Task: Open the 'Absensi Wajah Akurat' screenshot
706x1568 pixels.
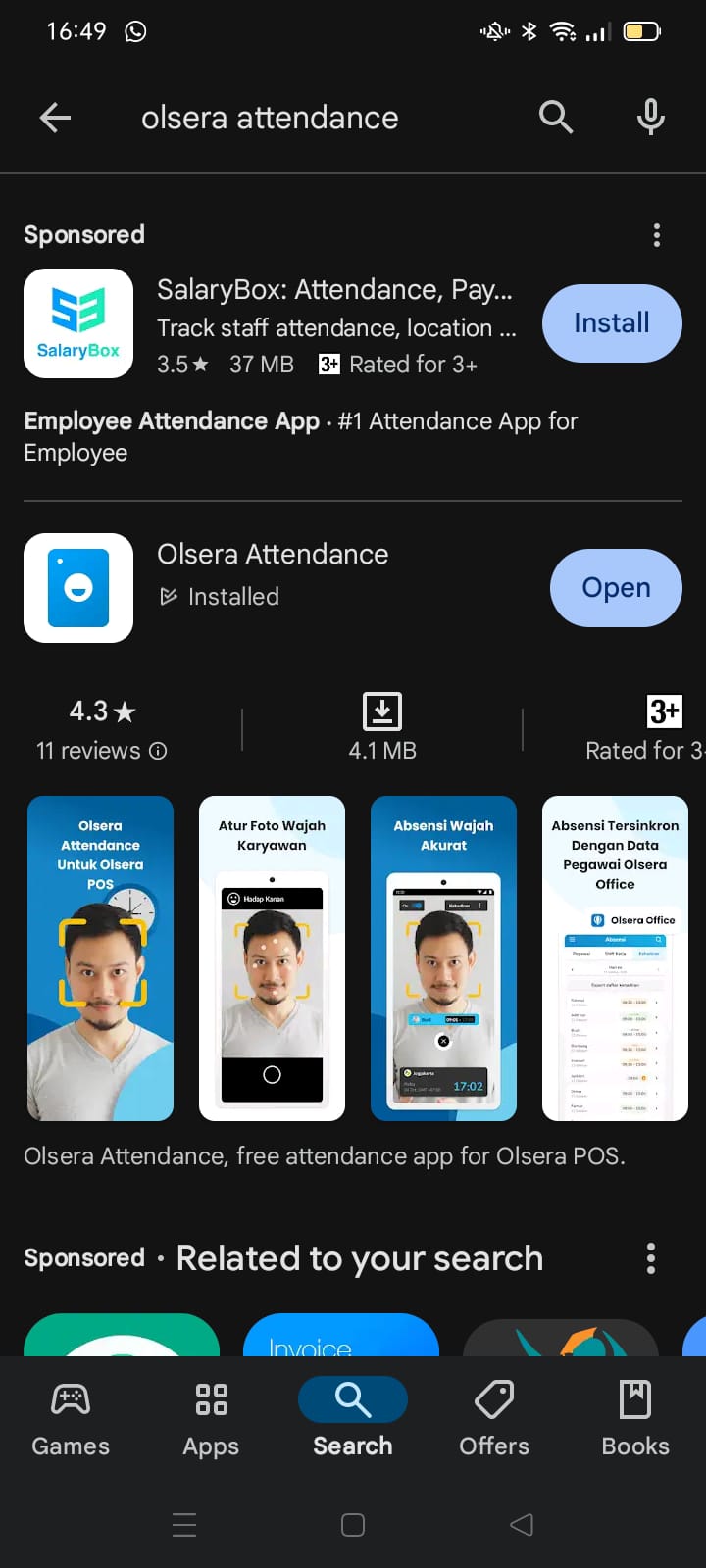Action: tap(443, 958)
